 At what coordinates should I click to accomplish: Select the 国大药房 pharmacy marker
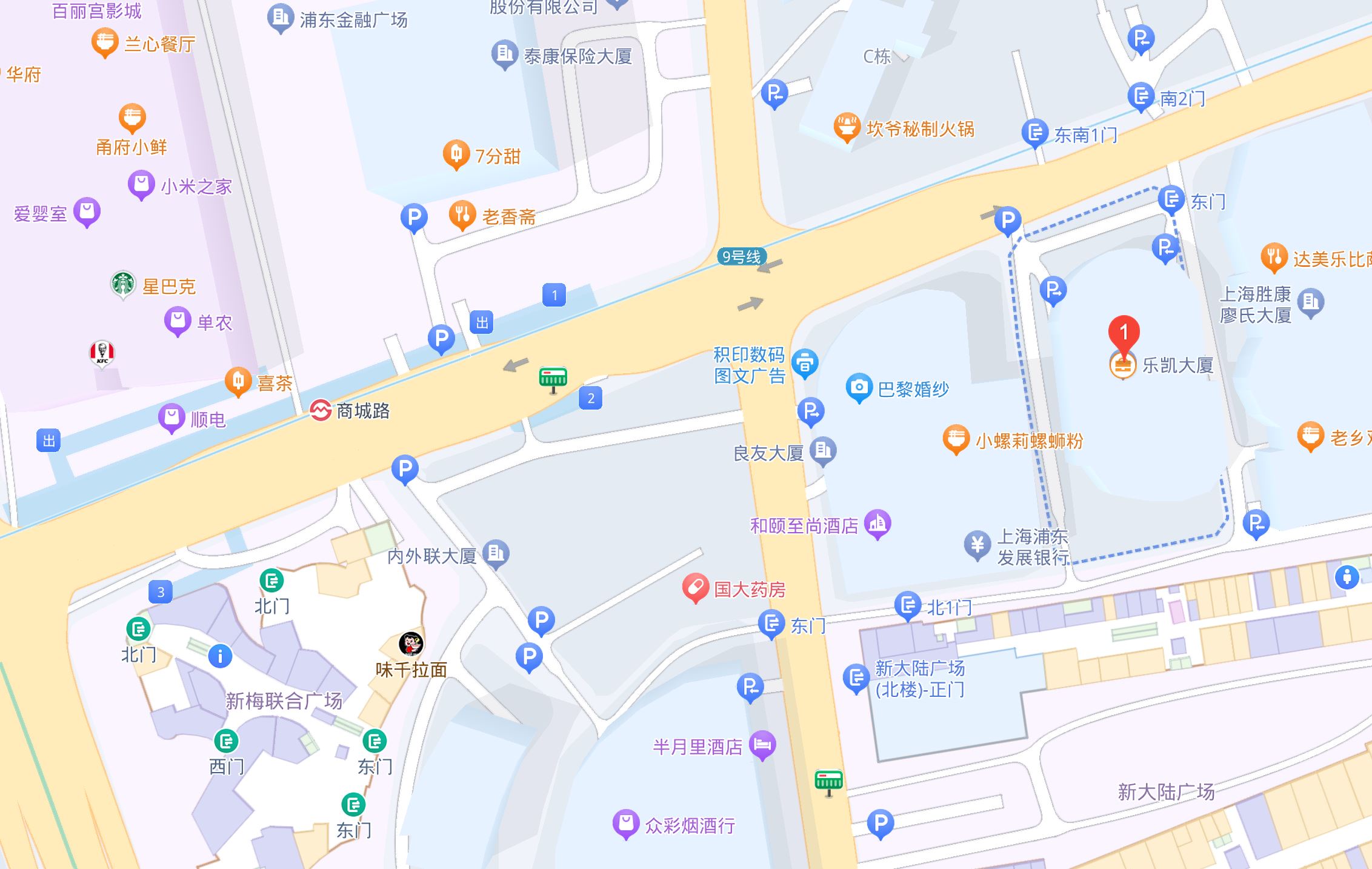coord(696,587)
